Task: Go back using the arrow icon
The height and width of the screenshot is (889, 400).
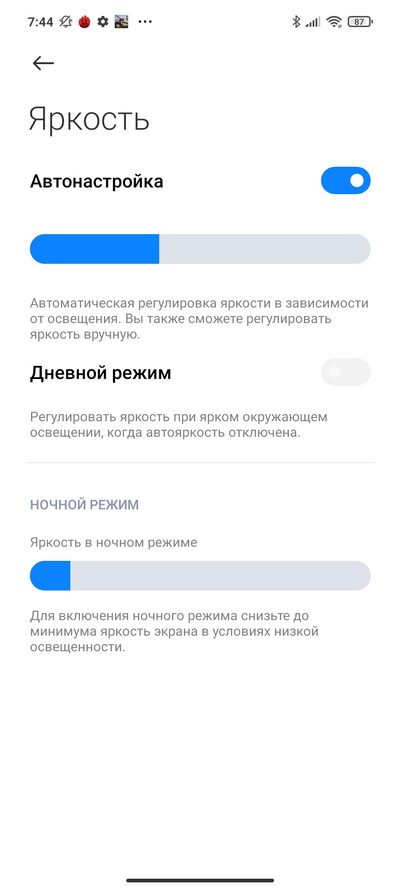Action: [43, 63]
